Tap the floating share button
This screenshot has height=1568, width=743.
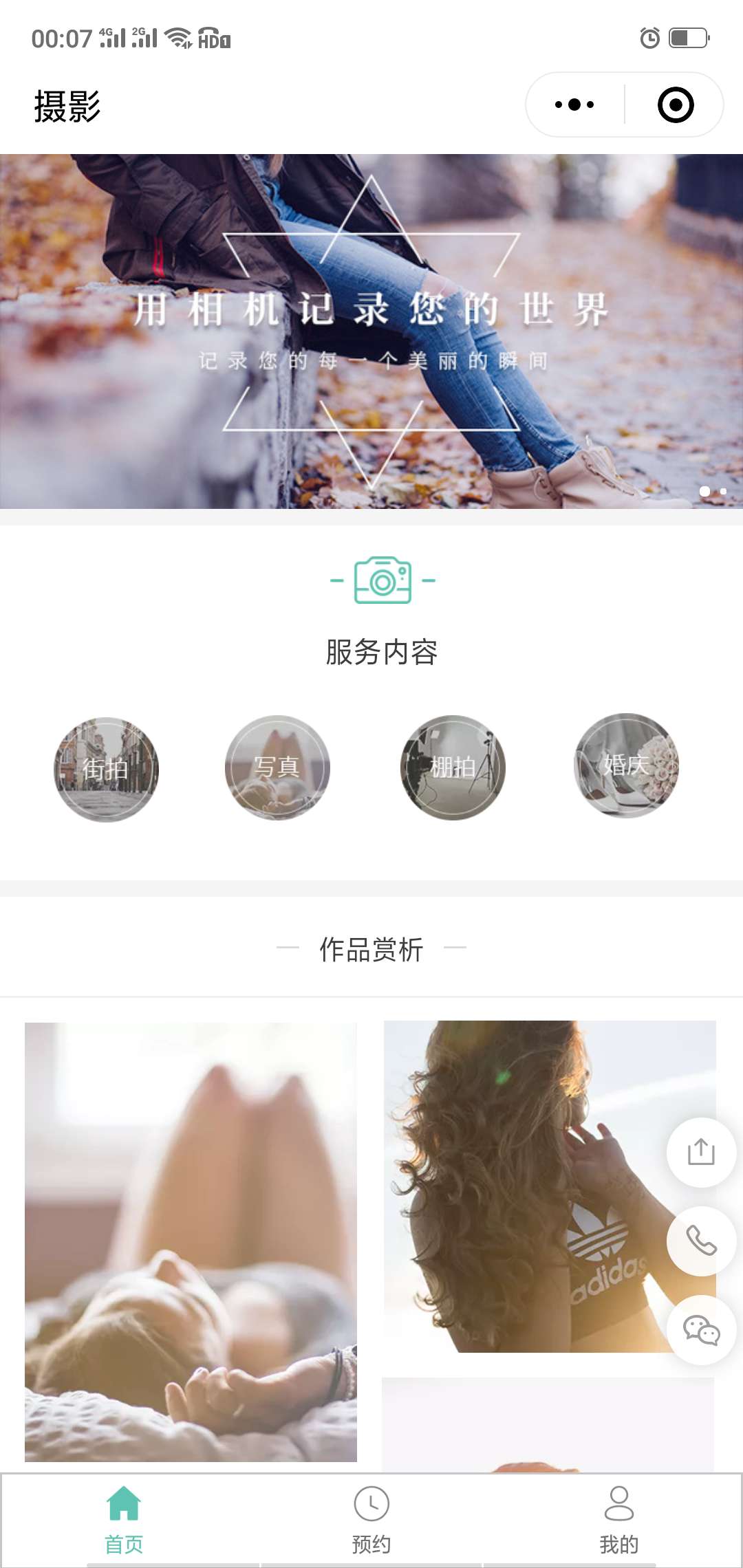(x=701, y=1152)
